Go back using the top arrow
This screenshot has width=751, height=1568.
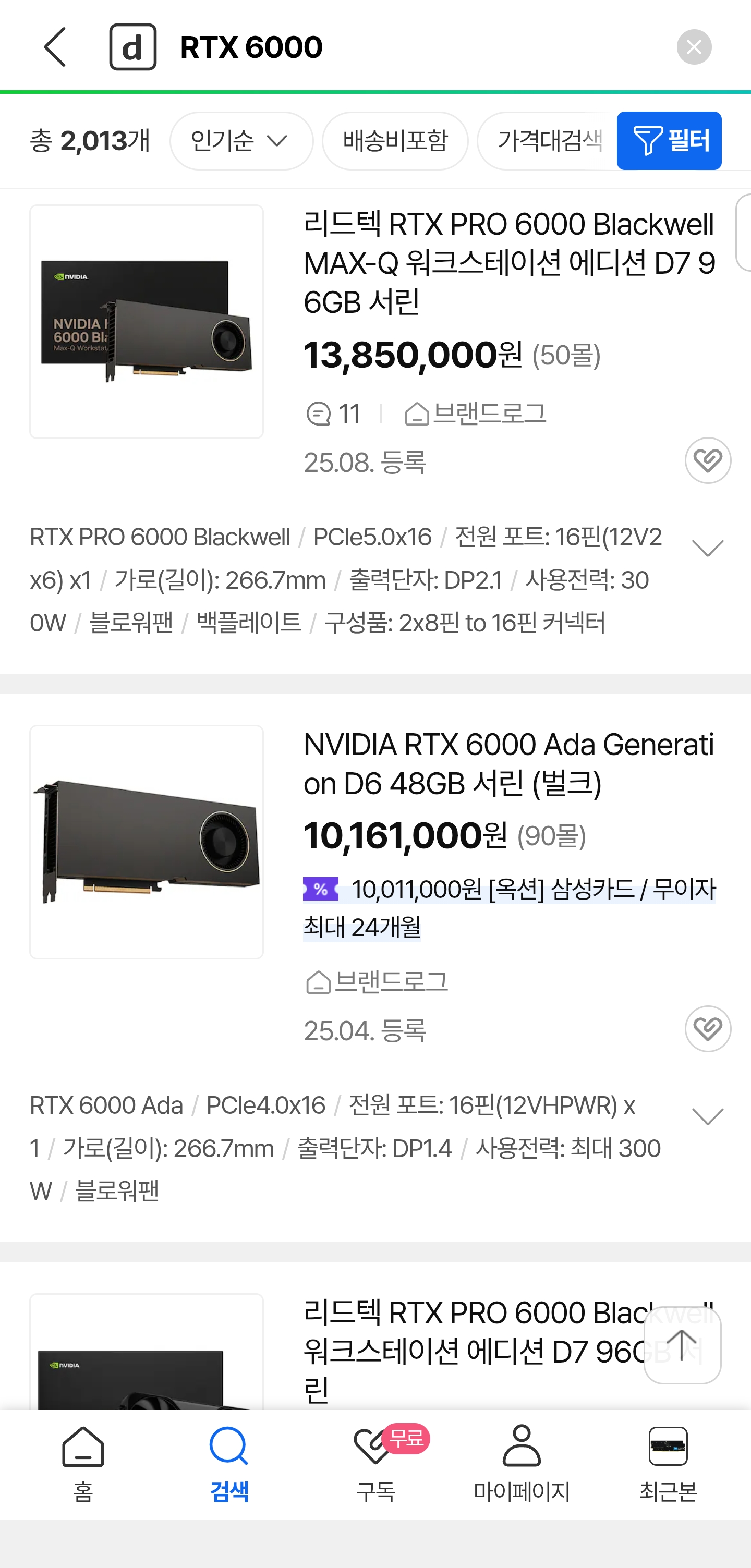pos(55,47)
